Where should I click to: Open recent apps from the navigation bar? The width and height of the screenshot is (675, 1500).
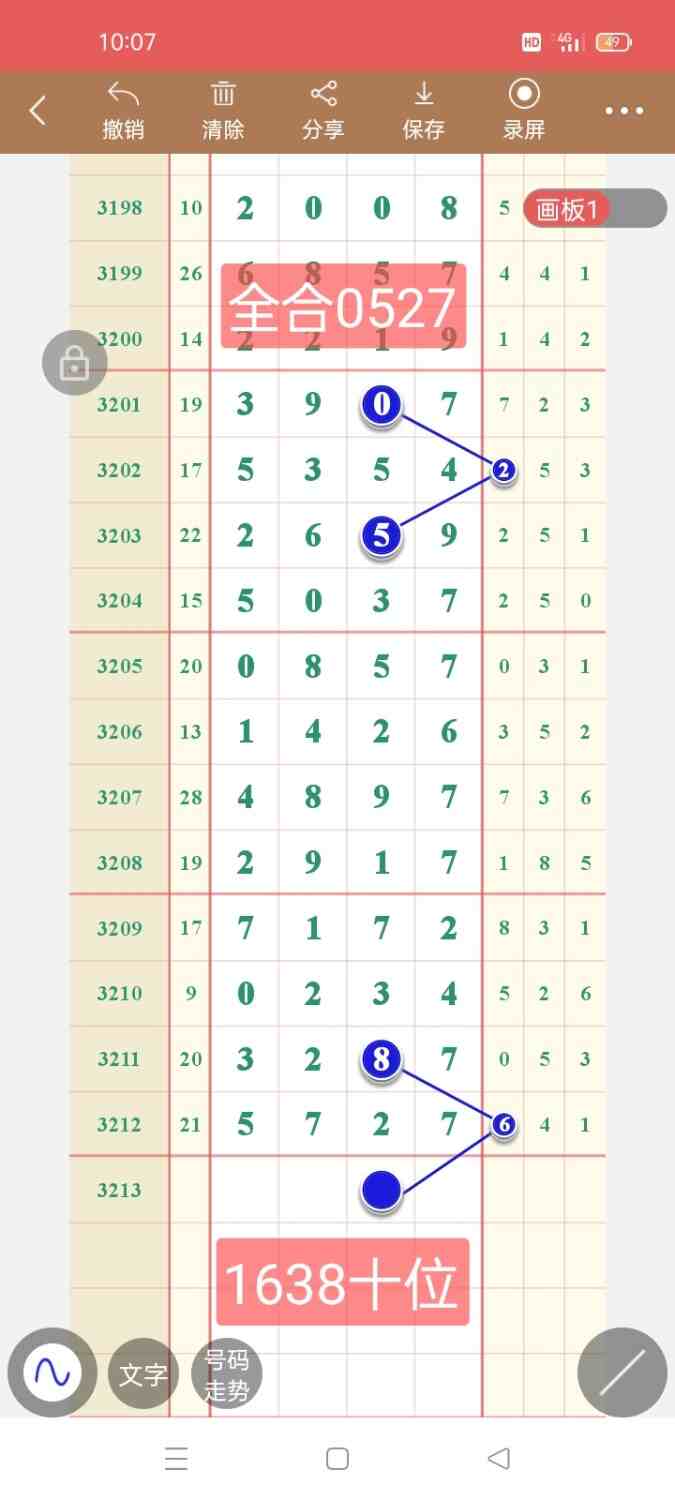click(x=176, y=1459)
